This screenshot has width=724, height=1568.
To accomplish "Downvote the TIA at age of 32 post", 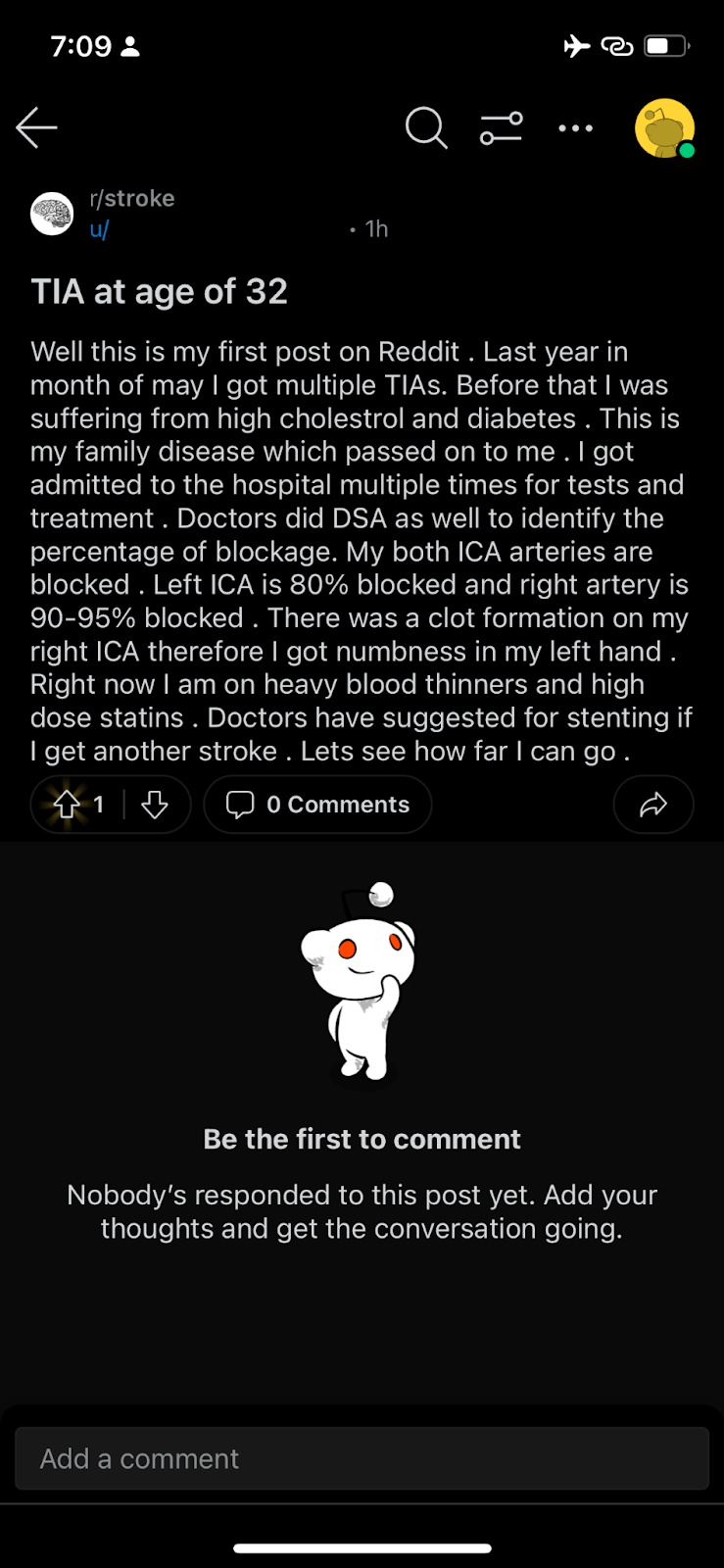I will (155, 805).
